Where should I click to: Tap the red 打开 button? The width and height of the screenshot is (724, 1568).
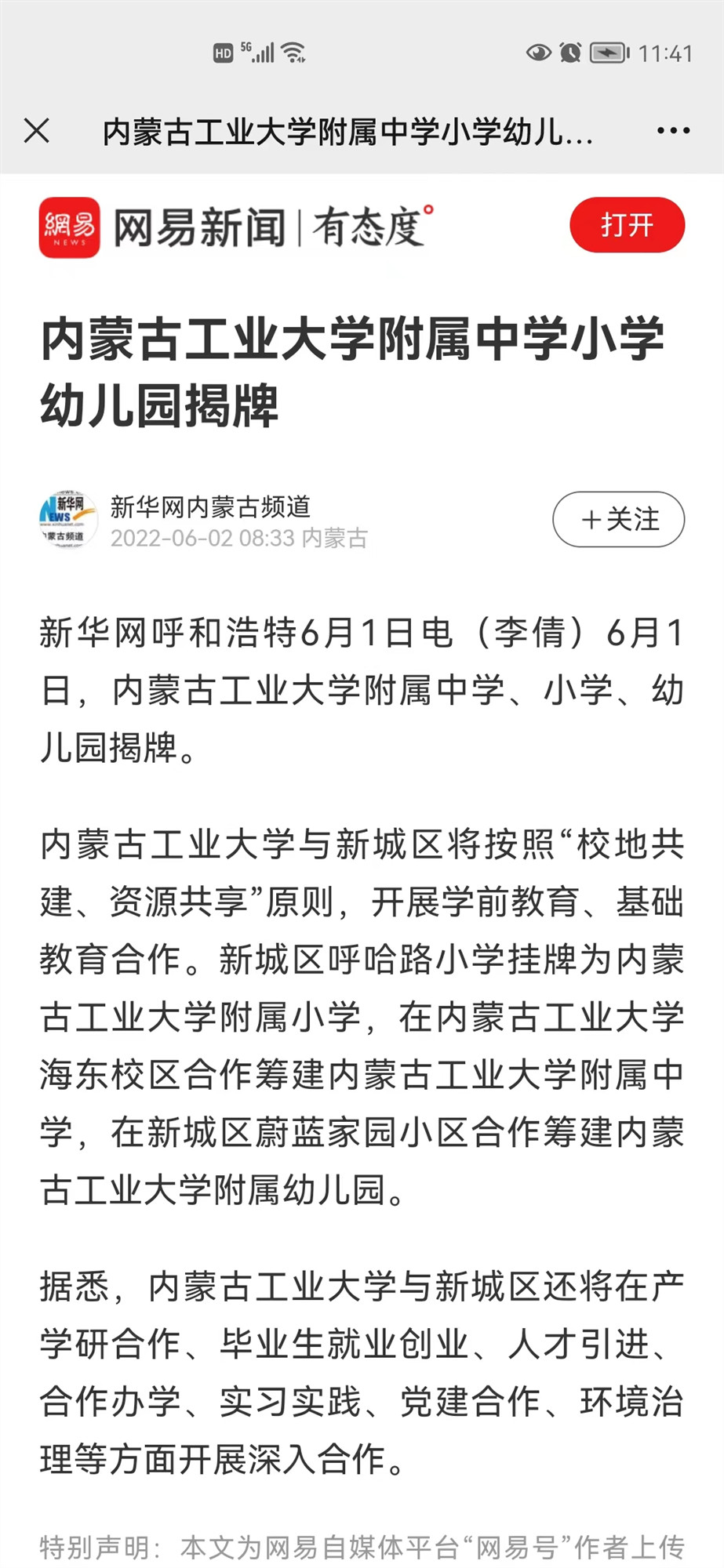627,226
